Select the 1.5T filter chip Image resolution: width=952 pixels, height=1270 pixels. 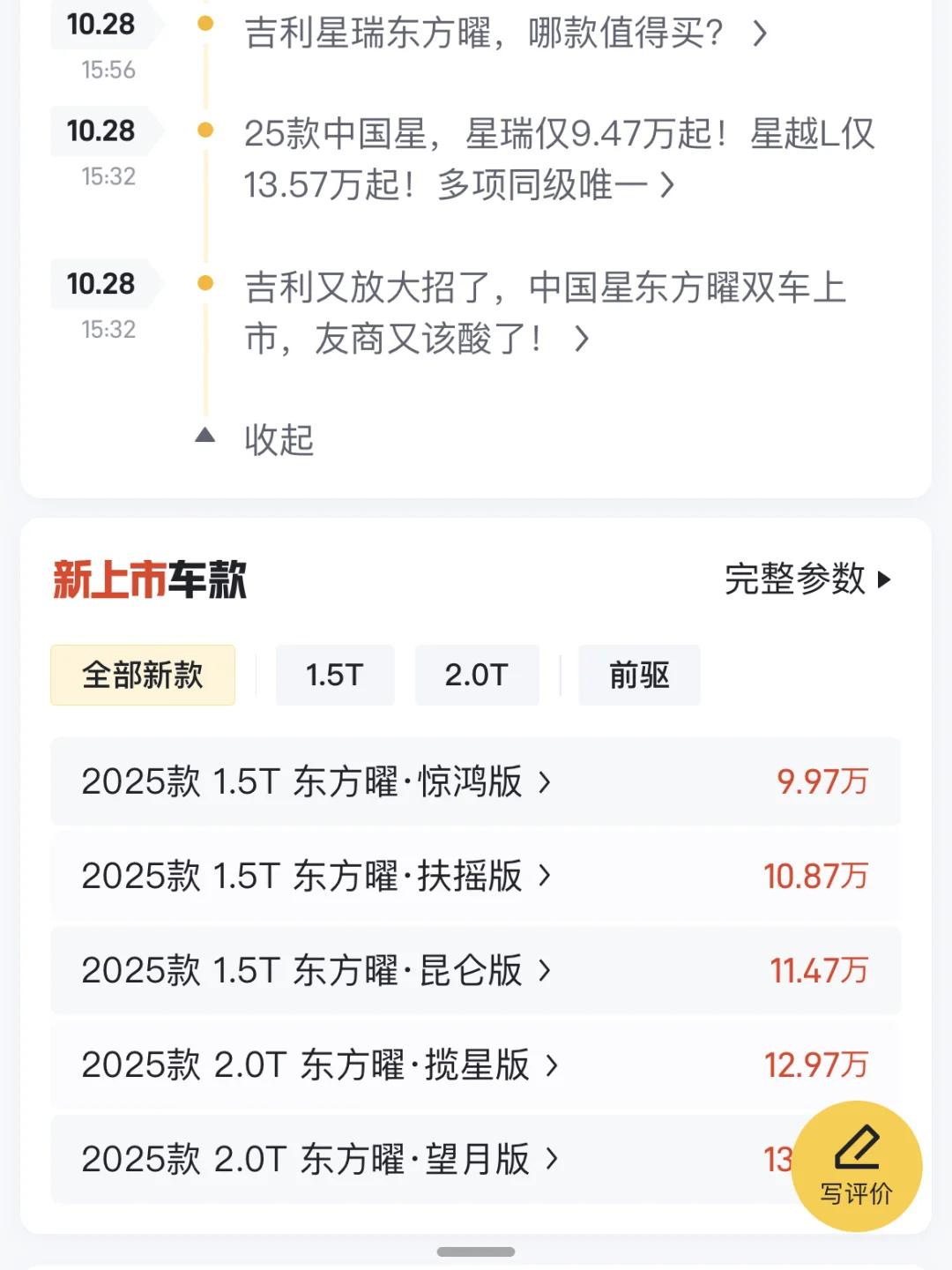click(336, 675)
